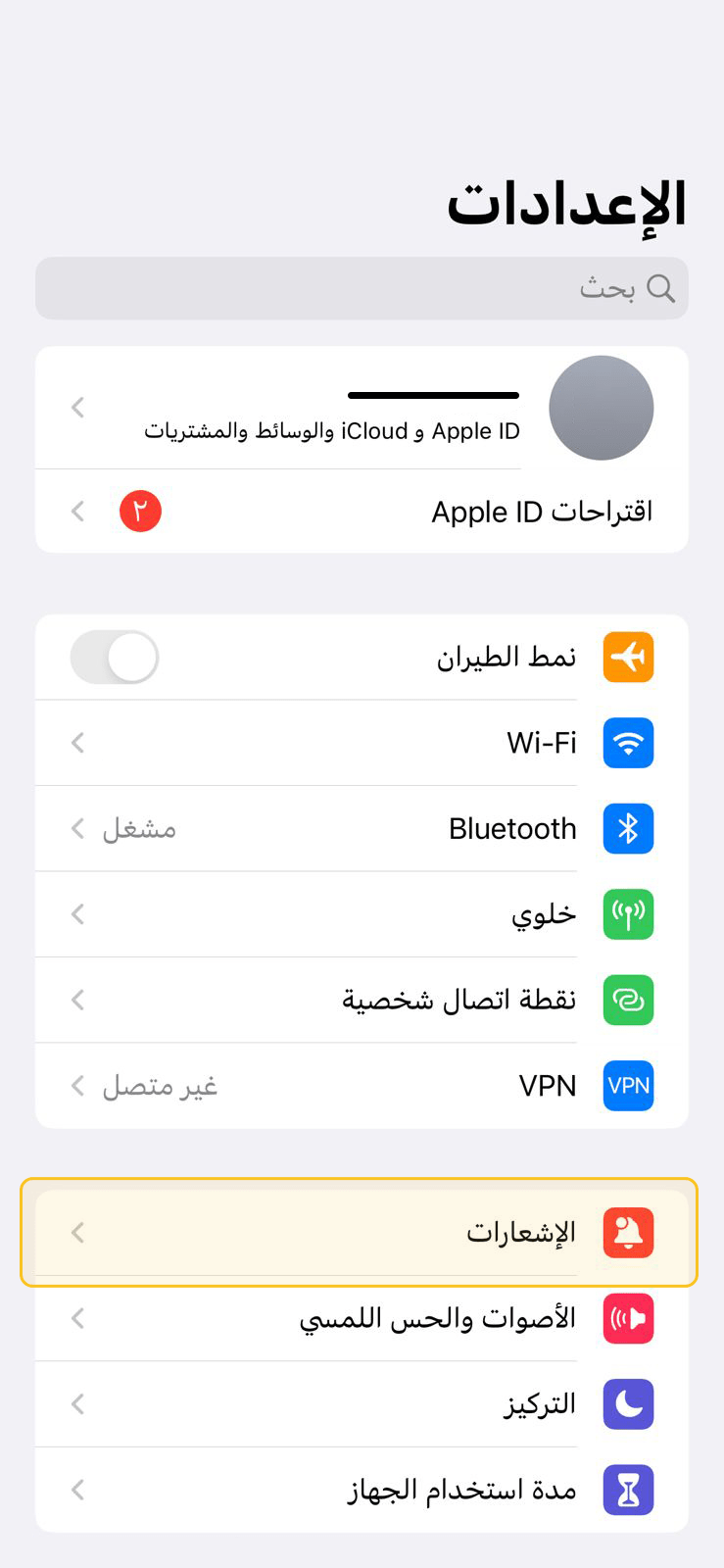Open the search field (بحث)
This screenshot has height=1568, width=724.
[362, 288]
